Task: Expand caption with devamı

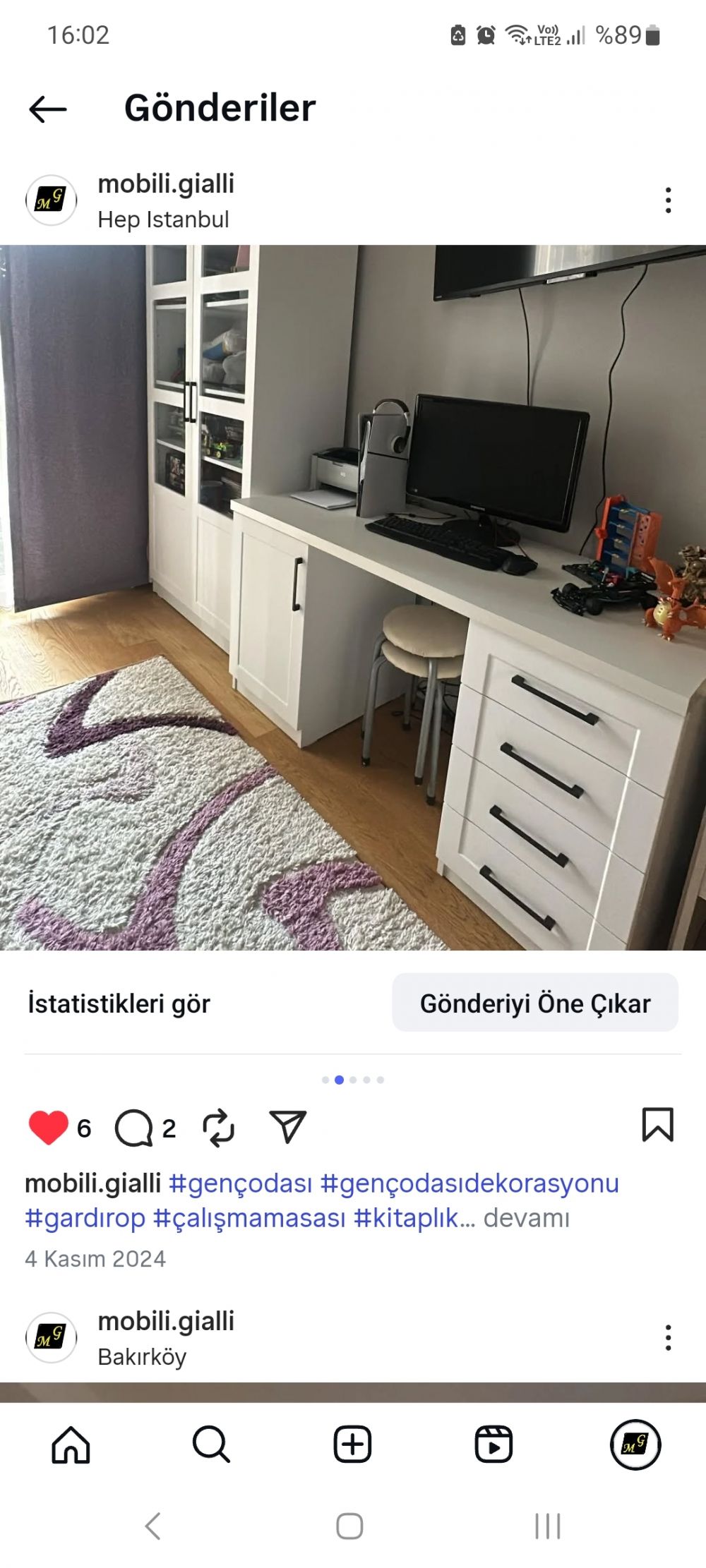Action: tap(526, 1218)
